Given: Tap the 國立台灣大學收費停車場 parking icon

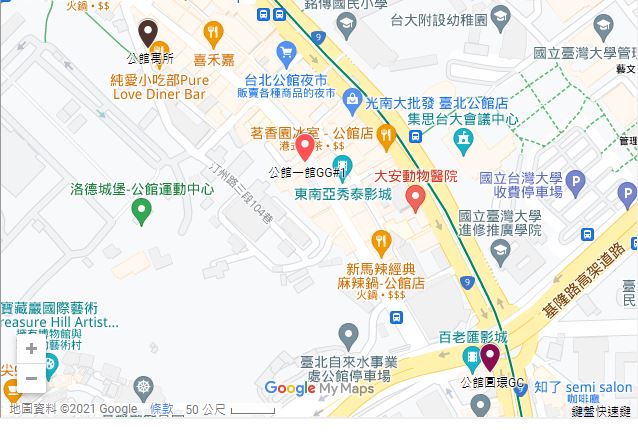Looking at the screenshot, I should [574, 182].
